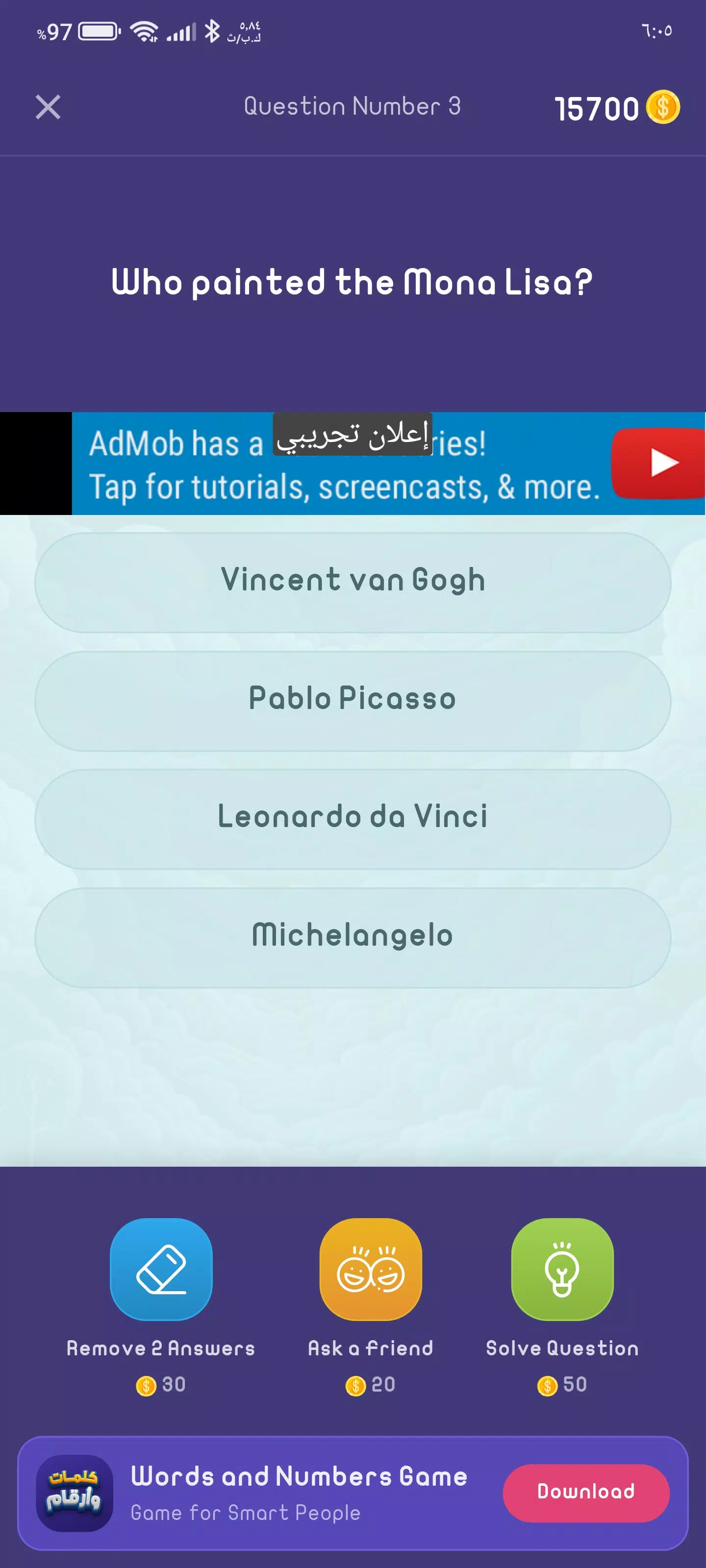Tap the coin icon next to the 20 cost
The width and height of the screenshot is (706, 1568).
tap(354, 1384)
